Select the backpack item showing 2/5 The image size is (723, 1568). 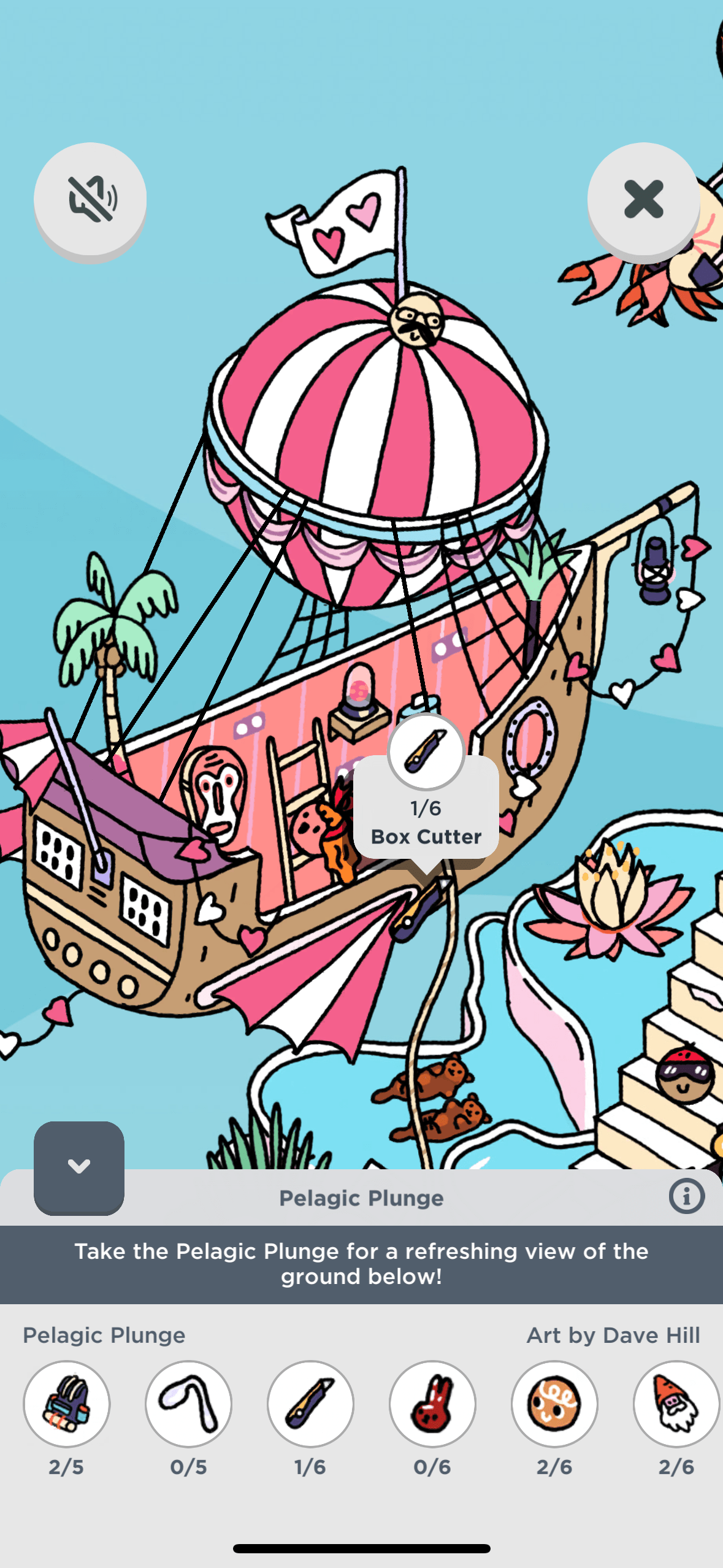coord(66,1404)
